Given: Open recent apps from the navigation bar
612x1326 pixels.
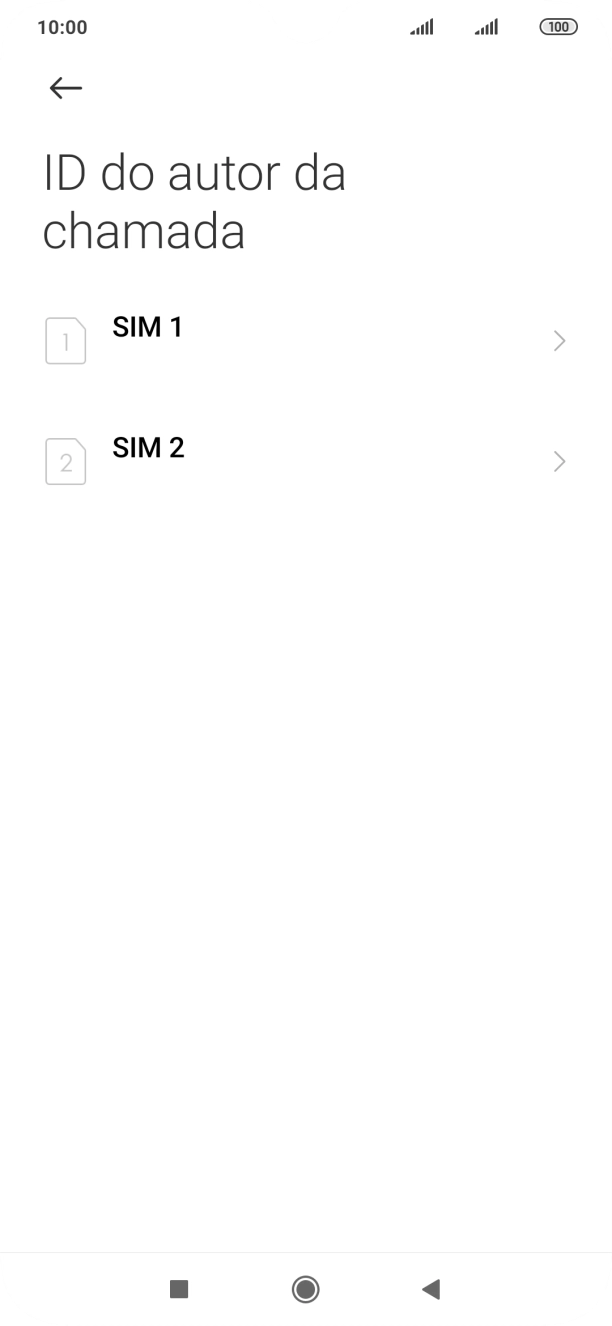Looking at the screenshot, I should click(179, 1289).
